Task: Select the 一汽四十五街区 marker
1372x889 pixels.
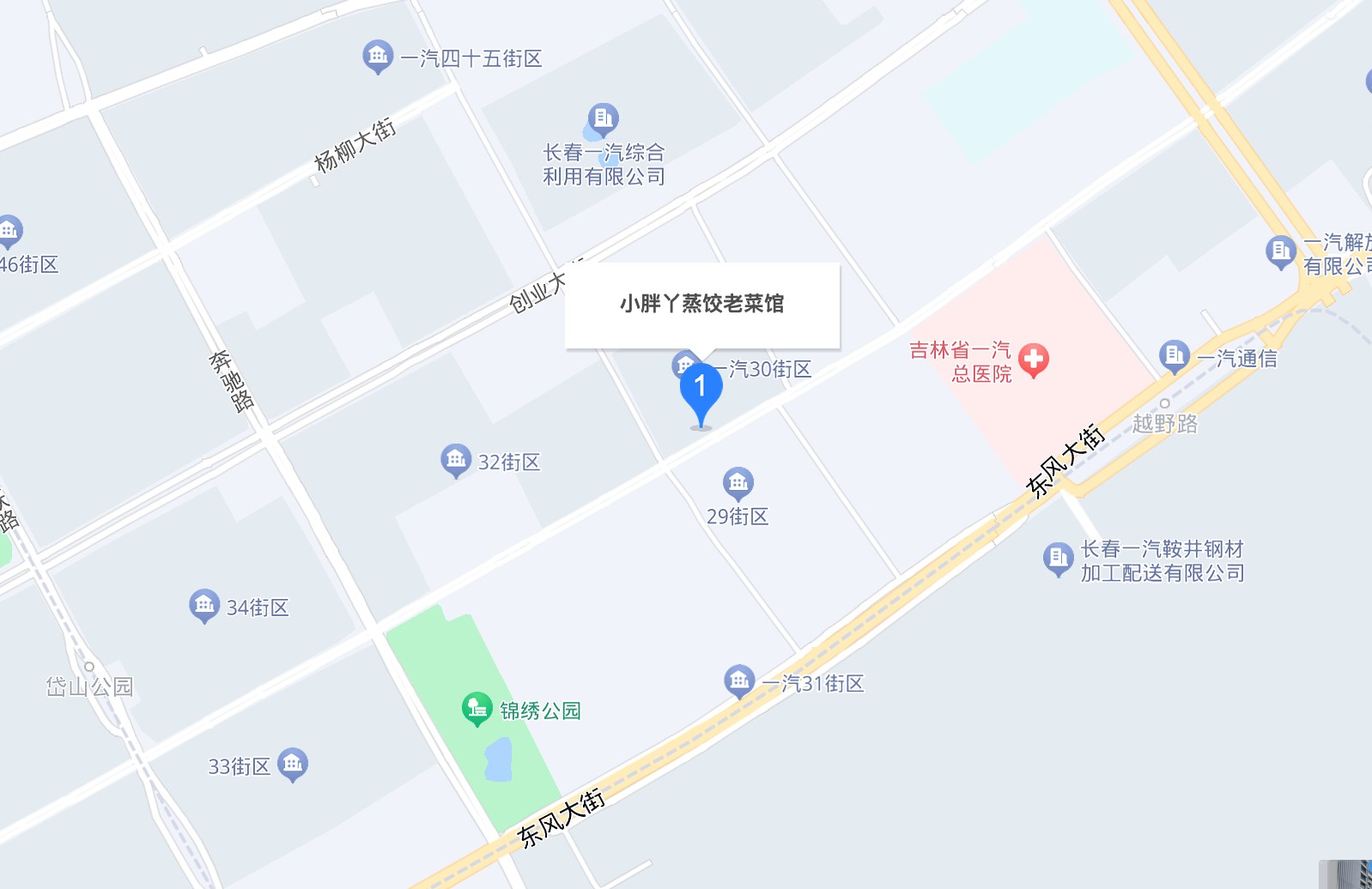Action: (x=378, y=57)
